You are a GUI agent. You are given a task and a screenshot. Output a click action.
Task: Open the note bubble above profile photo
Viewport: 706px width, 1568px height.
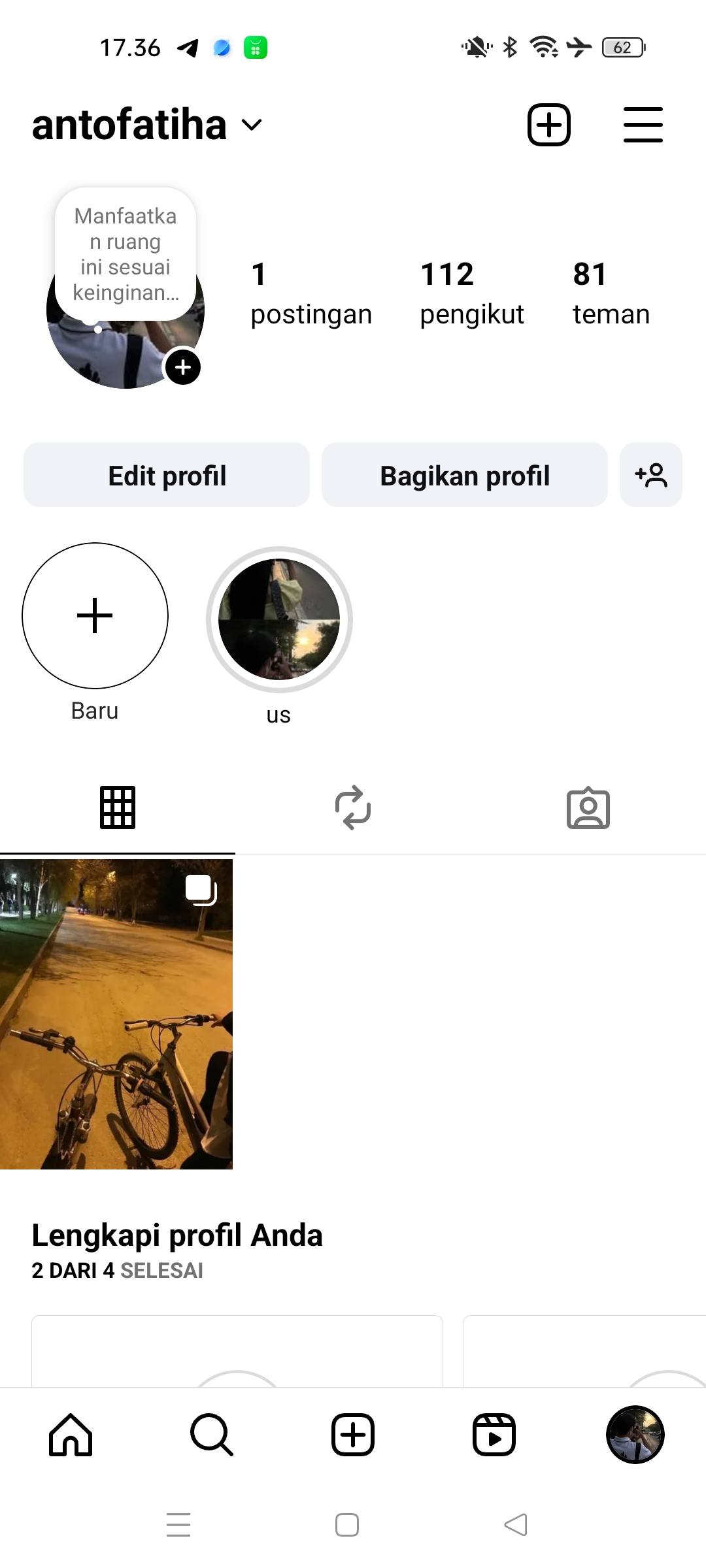pos(126,254)
